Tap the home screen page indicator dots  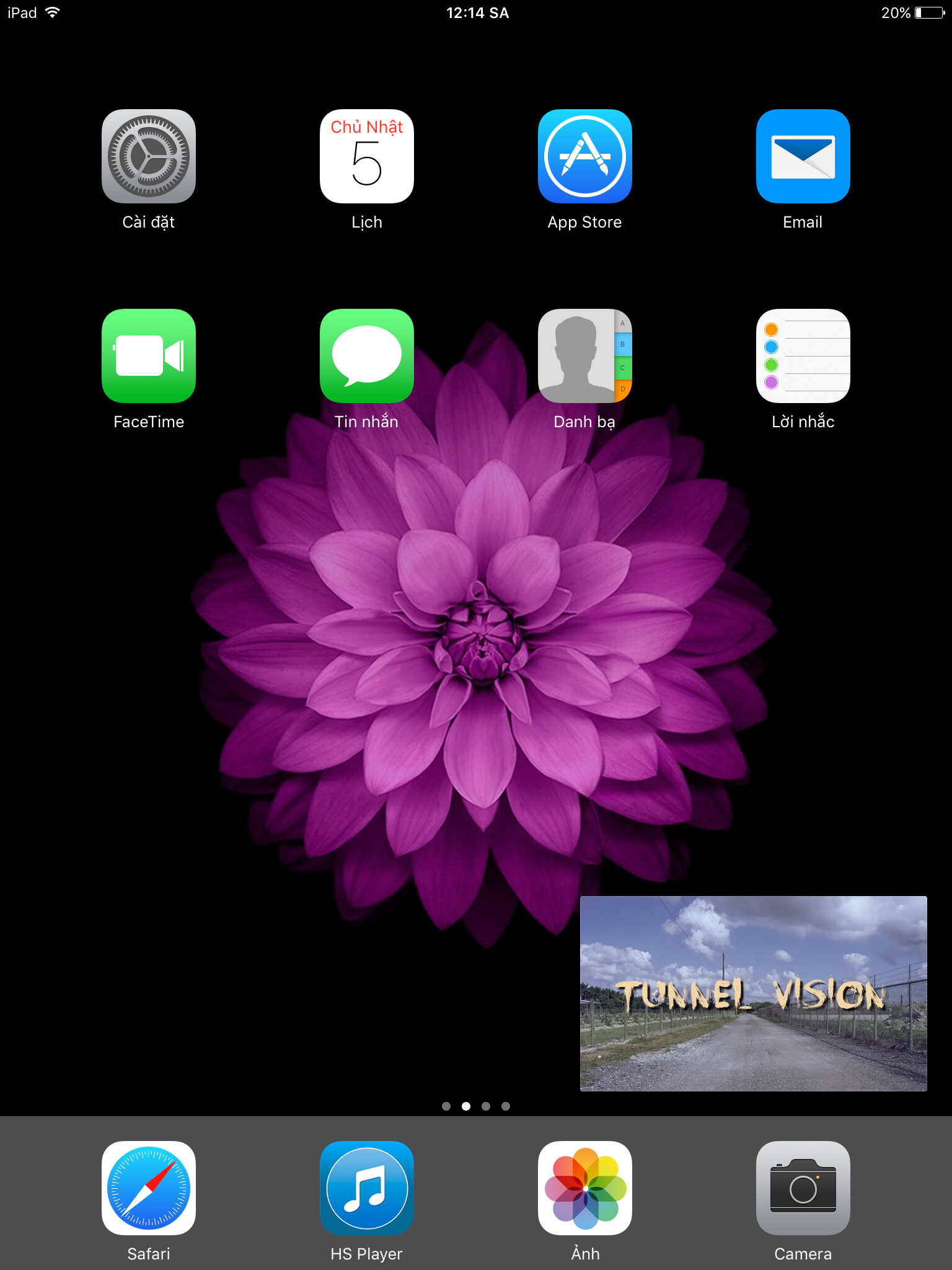click(476, 1106)
